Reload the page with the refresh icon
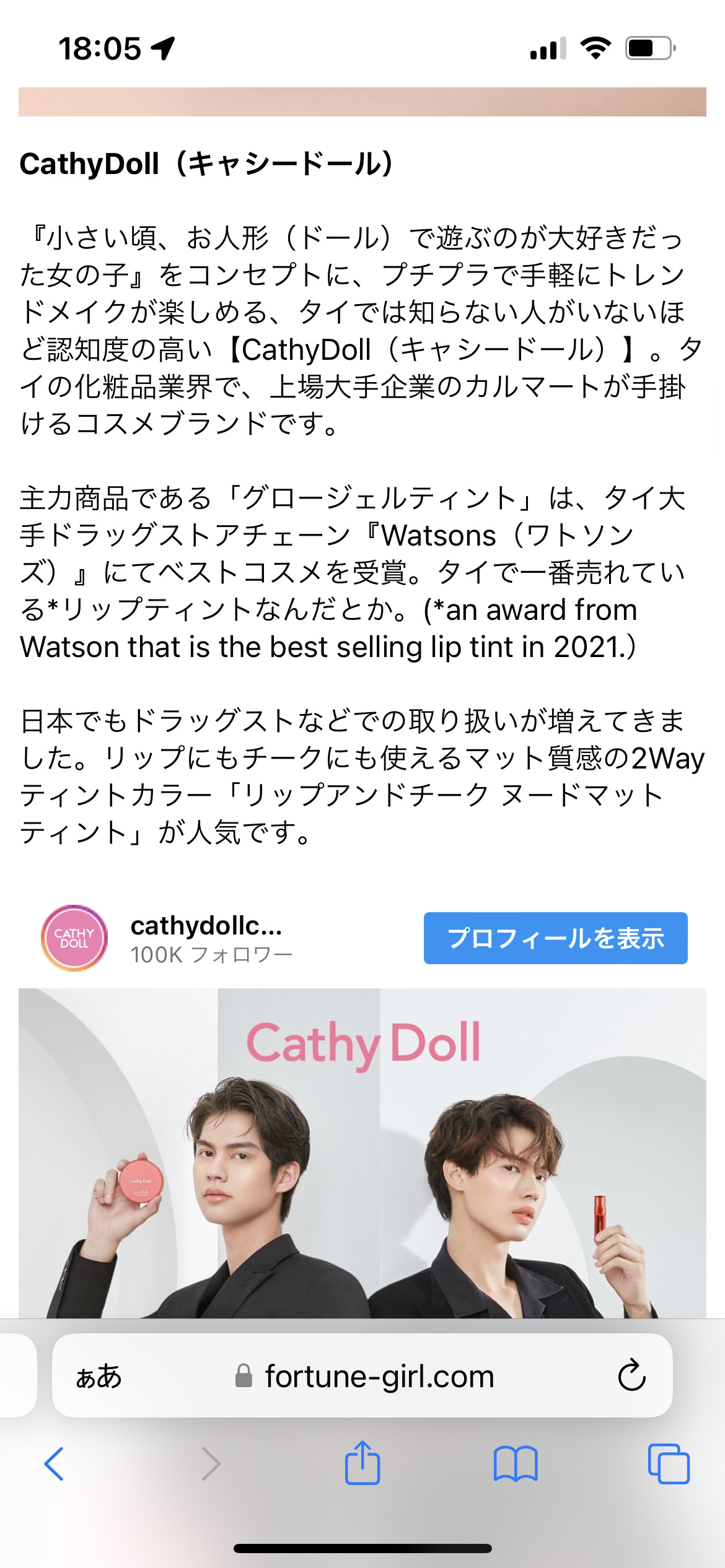 click(631, 1375)
